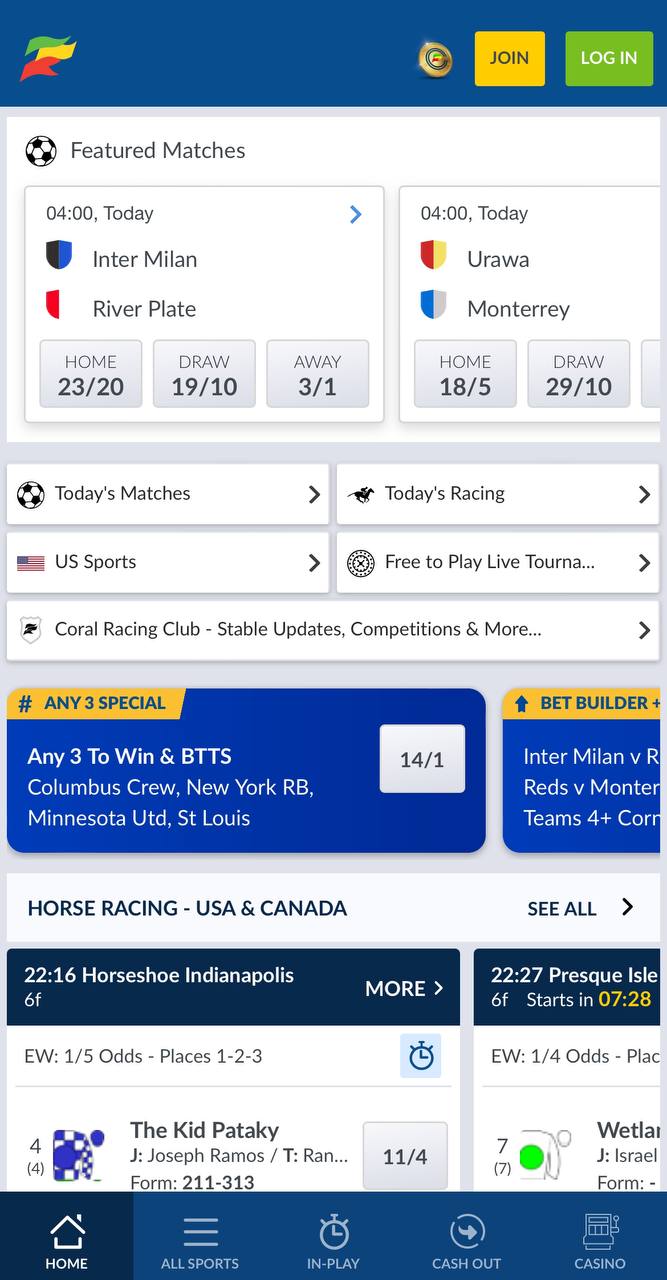Screen dimensions: 667x1280
Task: Add Any 3 To Win & BTTS 14/1
Action: click(x=422, y=759)
